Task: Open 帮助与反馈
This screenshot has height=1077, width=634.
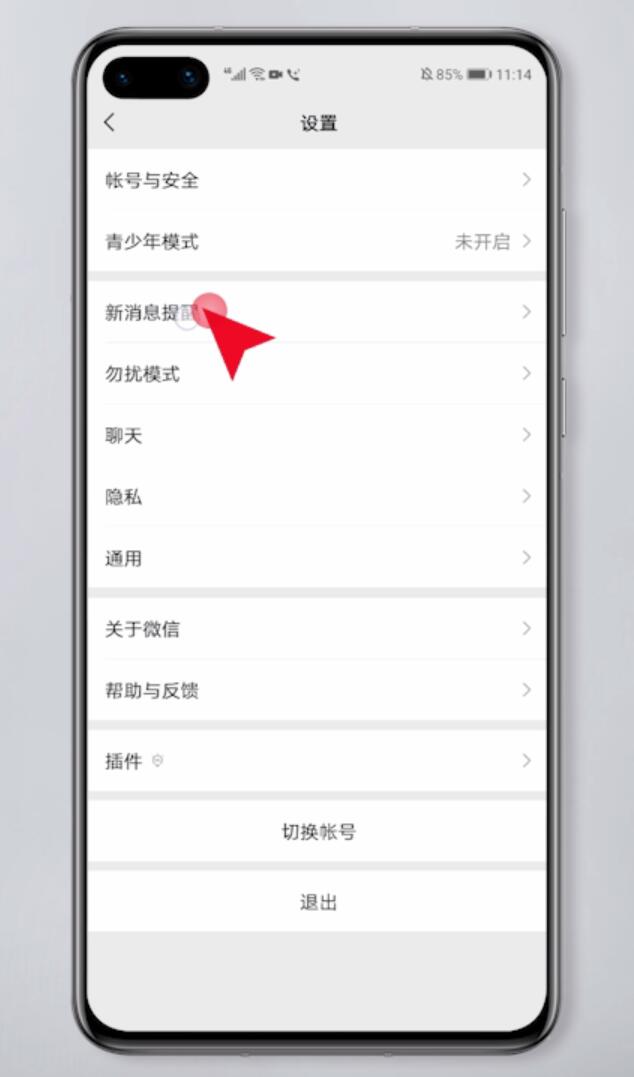Action: (x=317, y=690)
